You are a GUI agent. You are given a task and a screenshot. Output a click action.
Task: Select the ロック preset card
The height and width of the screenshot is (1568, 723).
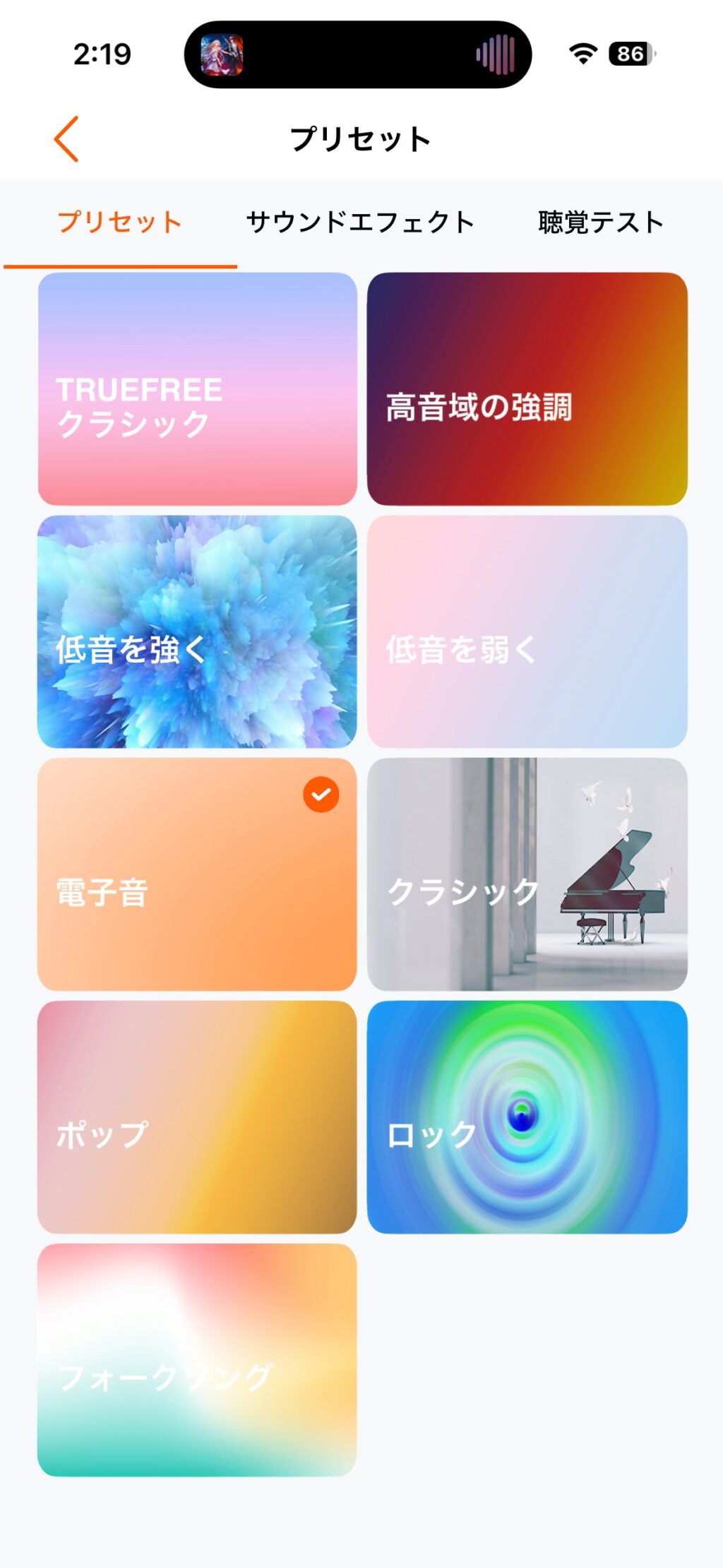(x=527, y=1117)
